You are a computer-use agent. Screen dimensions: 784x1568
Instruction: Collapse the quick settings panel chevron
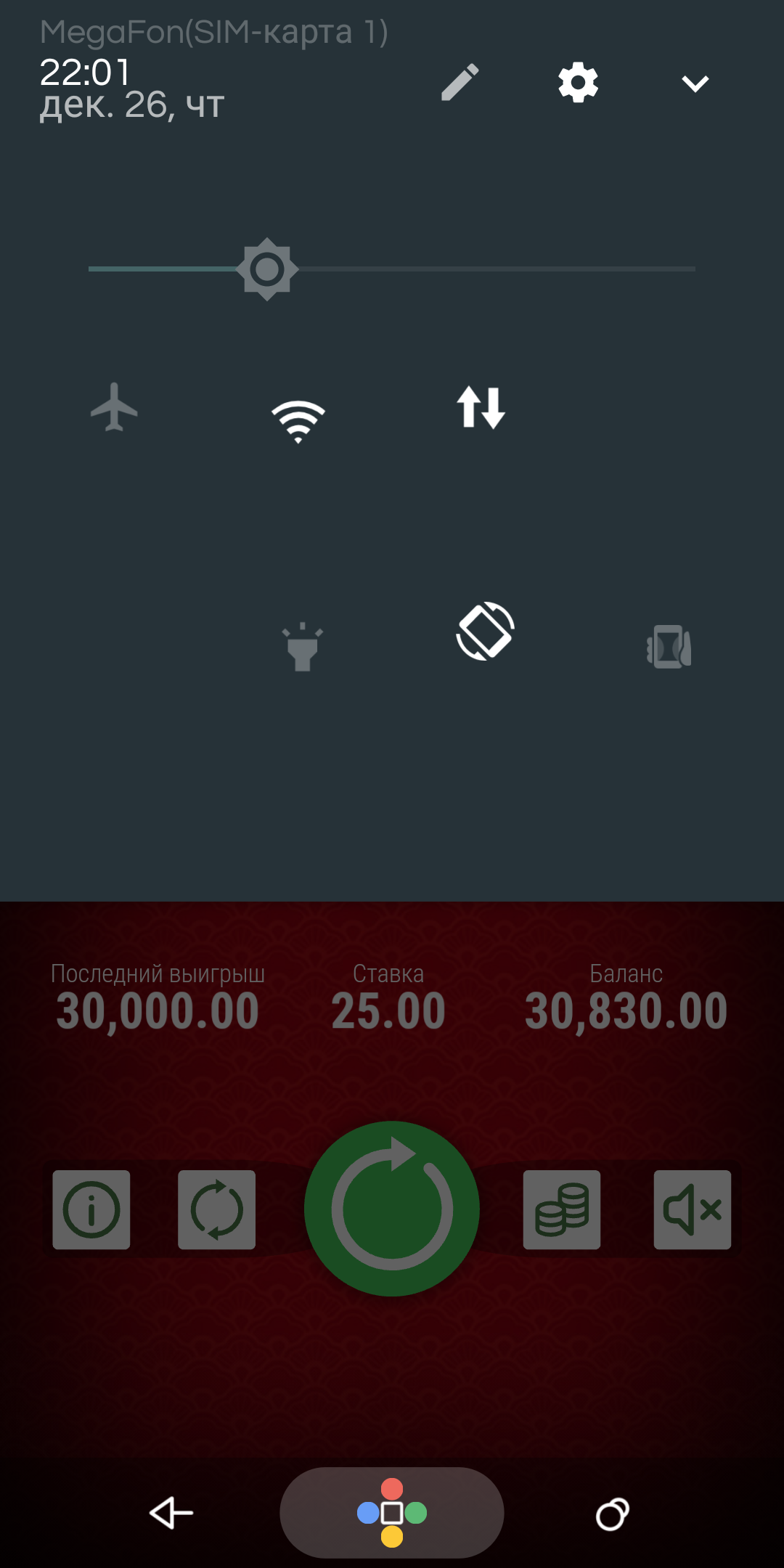click(695, 83)
